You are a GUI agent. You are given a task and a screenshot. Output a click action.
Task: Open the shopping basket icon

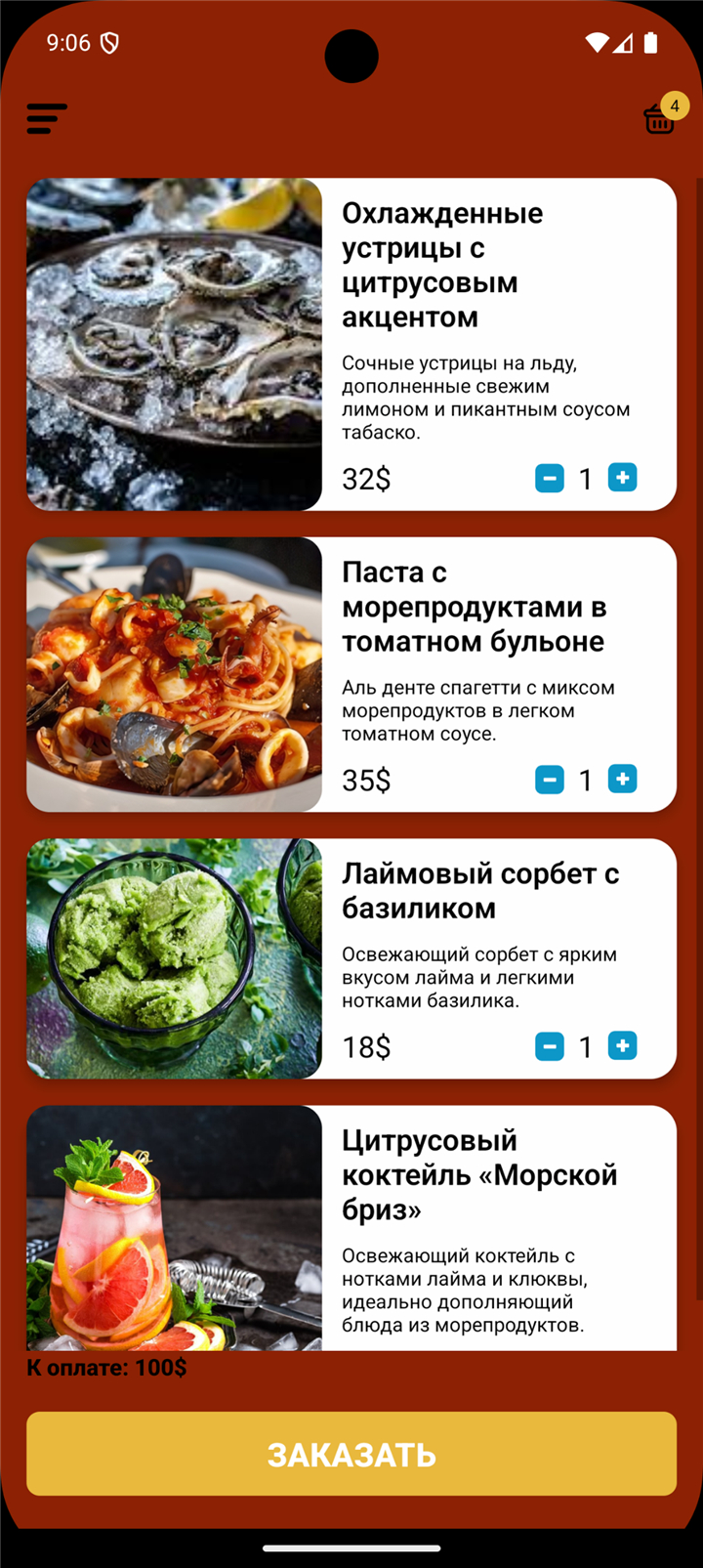click(x=660, y=119)
